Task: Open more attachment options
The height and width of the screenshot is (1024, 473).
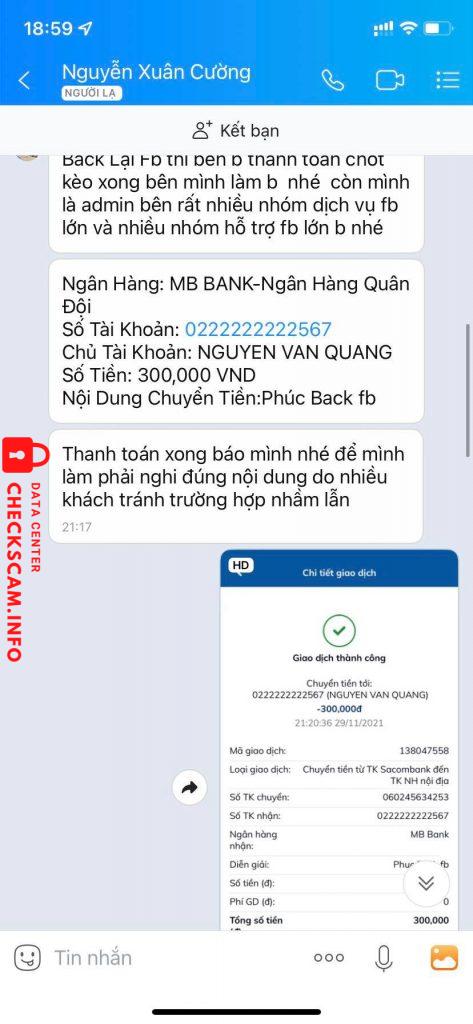Action: click(329, 958)
